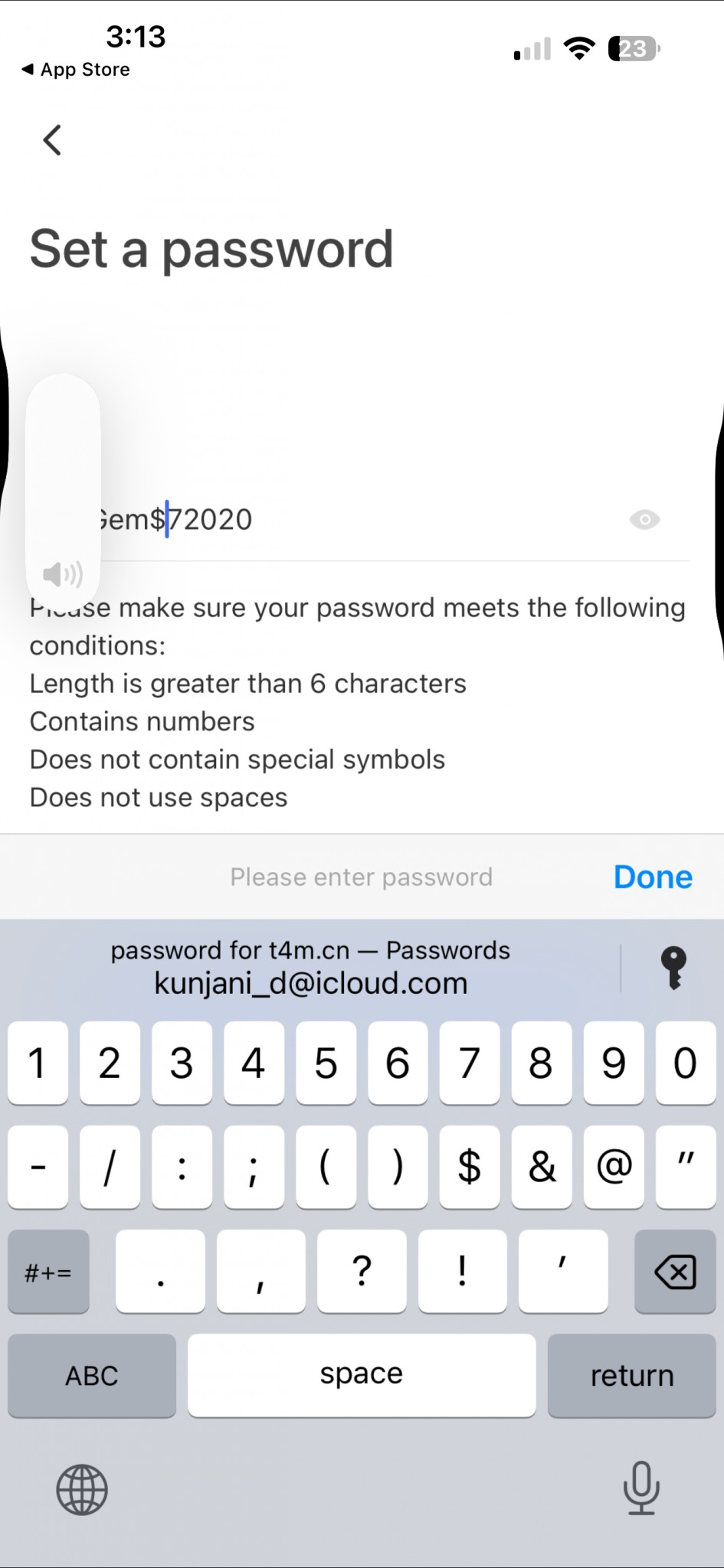Tap the password text field
This screenshot has height=1568, width=724.
[x=360, y=520]
